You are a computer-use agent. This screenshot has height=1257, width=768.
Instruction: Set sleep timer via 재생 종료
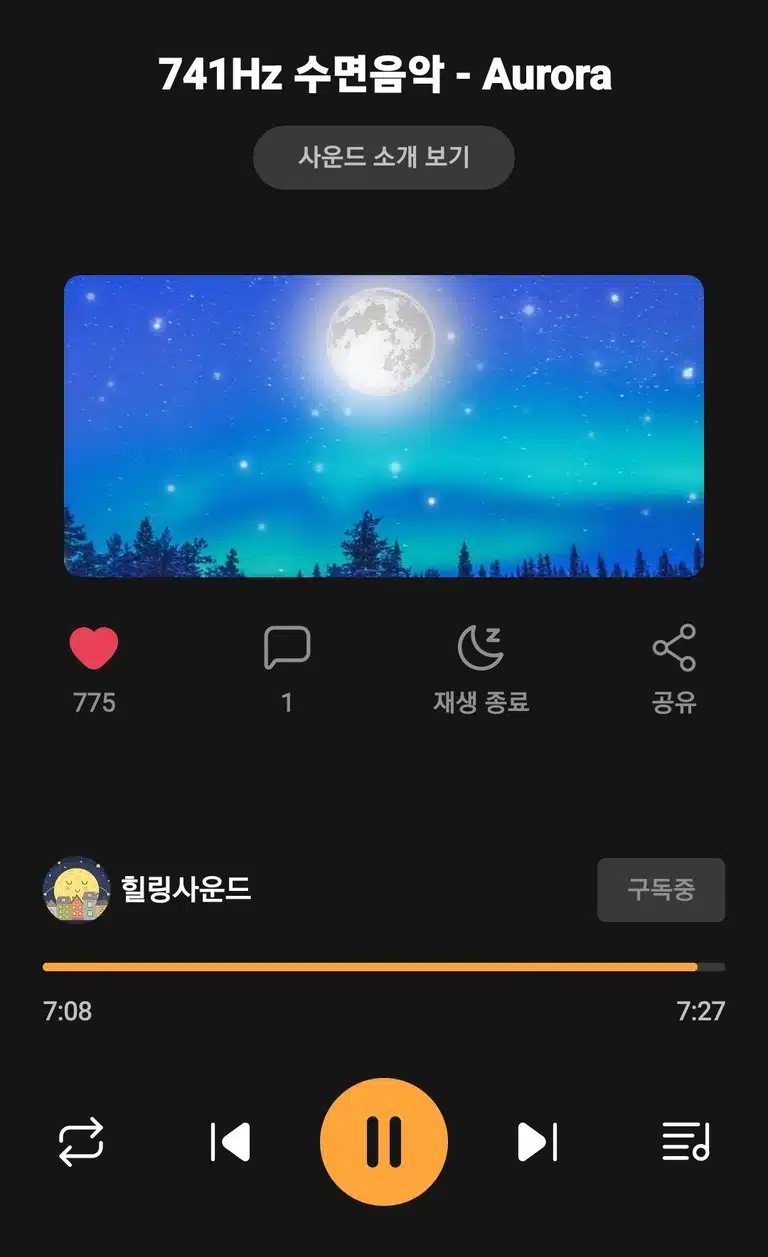(481, 669)
